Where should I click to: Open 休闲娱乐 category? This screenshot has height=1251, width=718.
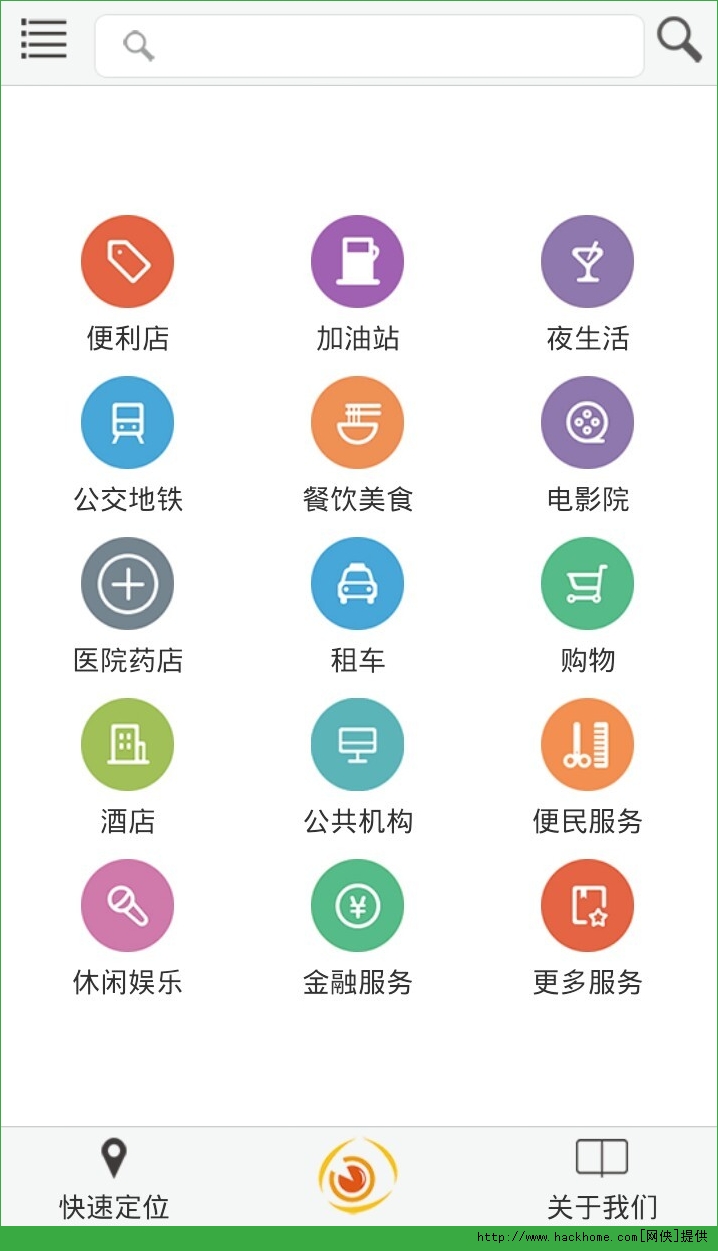[127, 906]
